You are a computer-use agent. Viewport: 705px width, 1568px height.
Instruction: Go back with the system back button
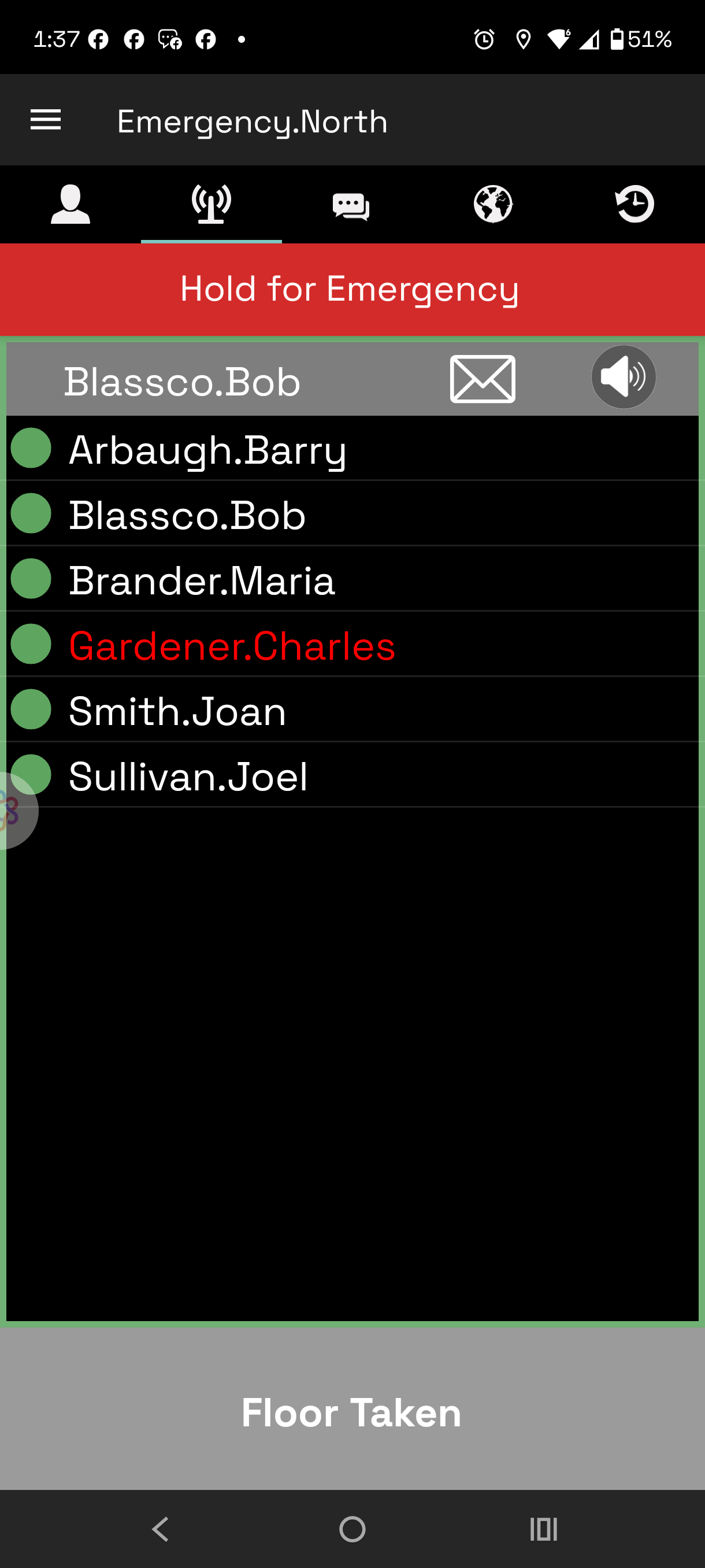(x=161, y=1529)
